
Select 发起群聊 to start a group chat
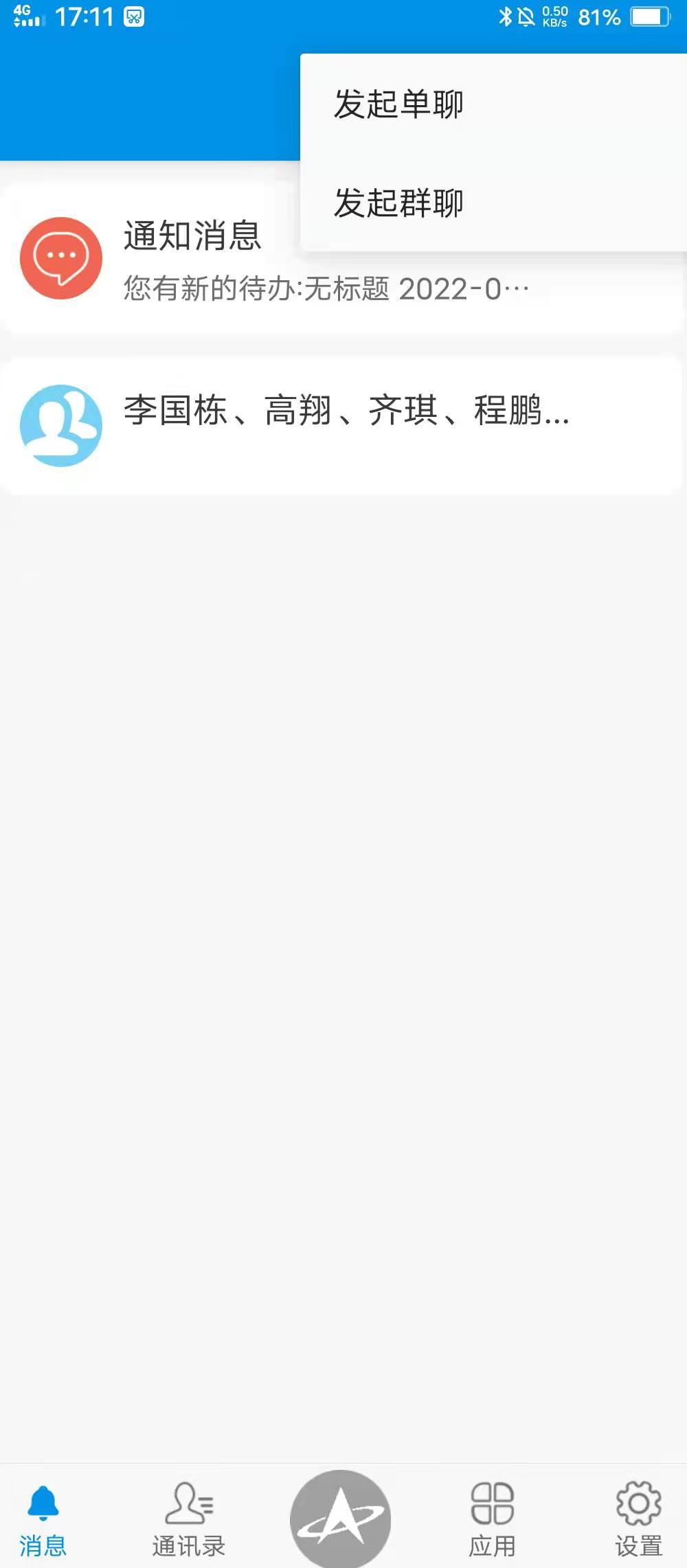tap(398, 203)
